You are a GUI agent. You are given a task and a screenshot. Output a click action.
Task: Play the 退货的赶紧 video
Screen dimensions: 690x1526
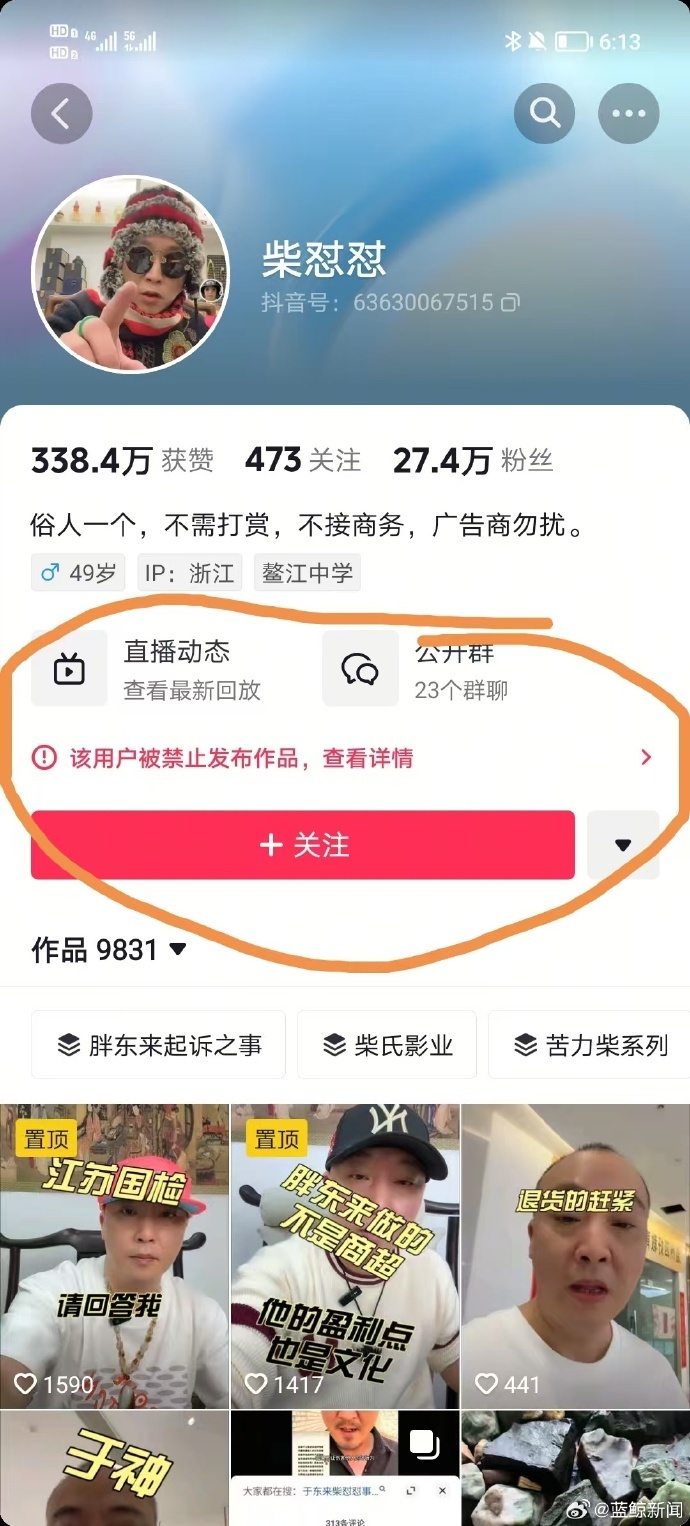click(575, 1255)
